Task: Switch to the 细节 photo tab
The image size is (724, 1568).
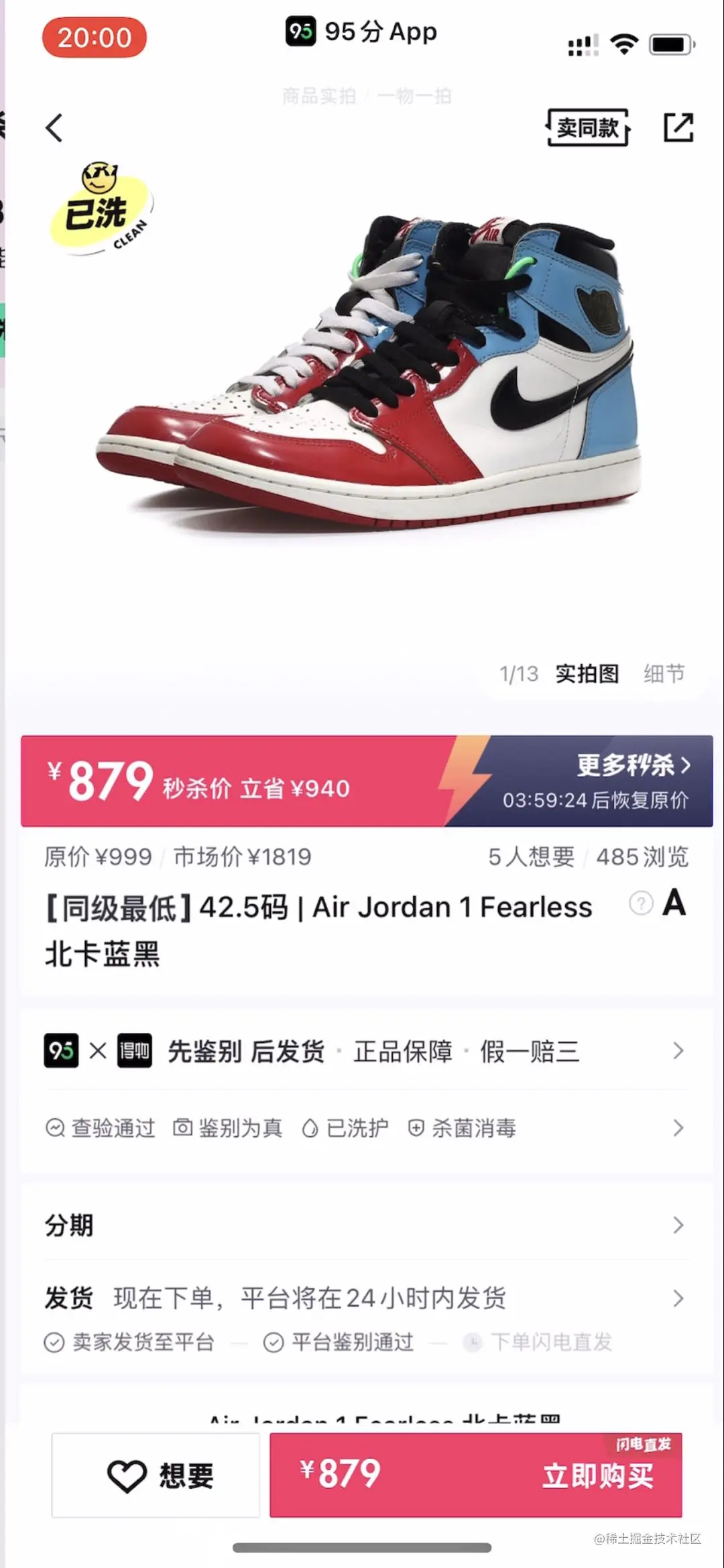Action: (664, 673)
